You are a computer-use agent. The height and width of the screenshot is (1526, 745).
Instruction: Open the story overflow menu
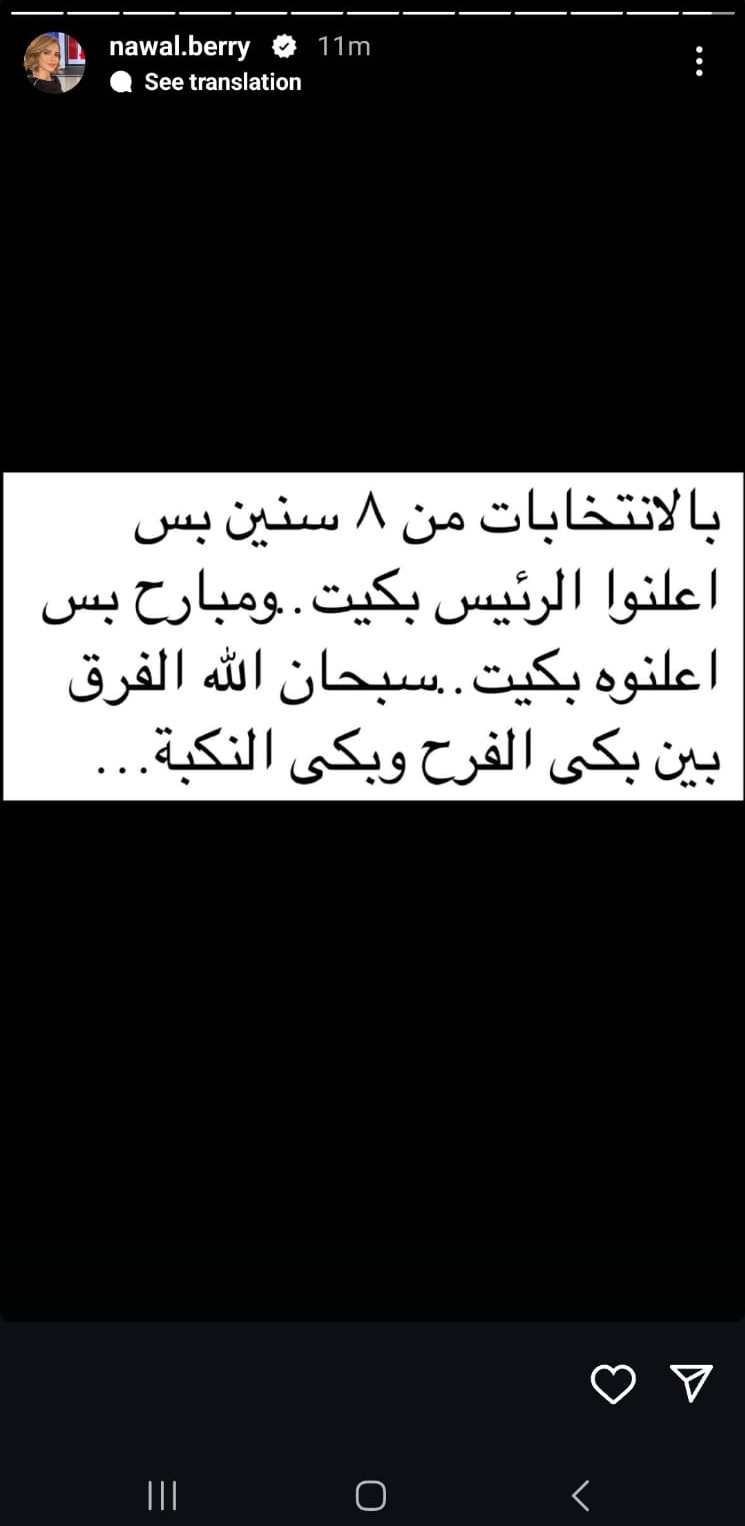coord(699,61)
